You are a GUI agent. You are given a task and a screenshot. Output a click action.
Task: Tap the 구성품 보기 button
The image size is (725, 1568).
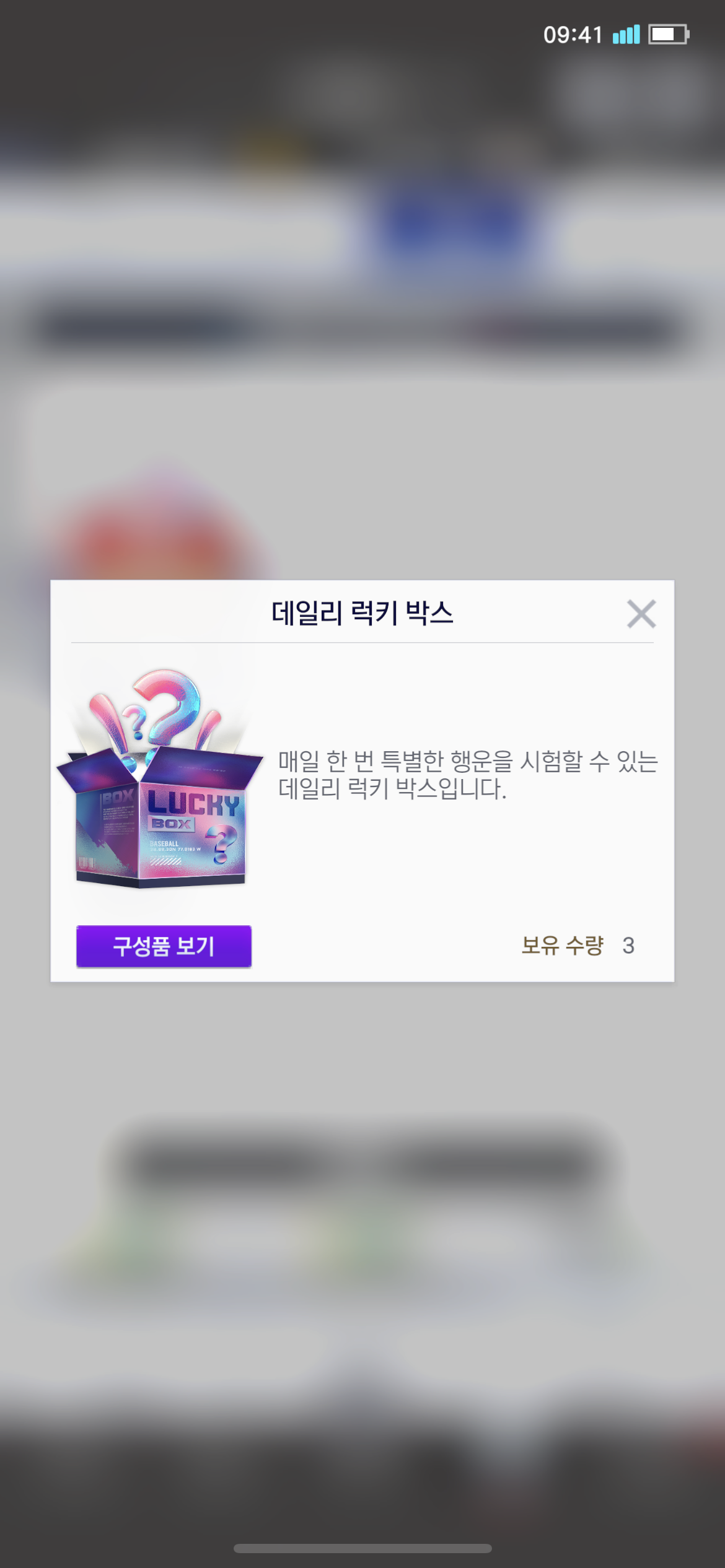pos(164,946)
